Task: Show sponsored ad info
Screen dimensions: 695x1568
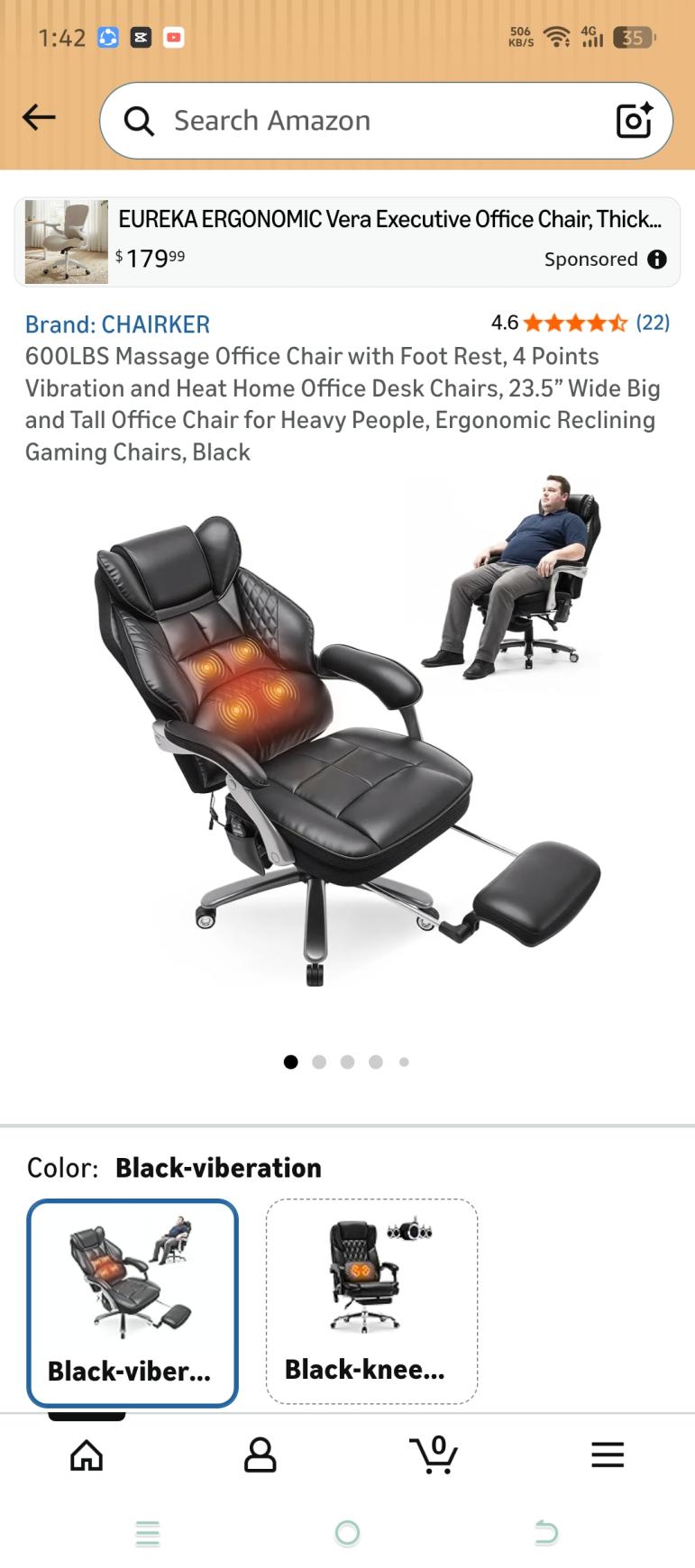Action: click(x=657, y=260)
